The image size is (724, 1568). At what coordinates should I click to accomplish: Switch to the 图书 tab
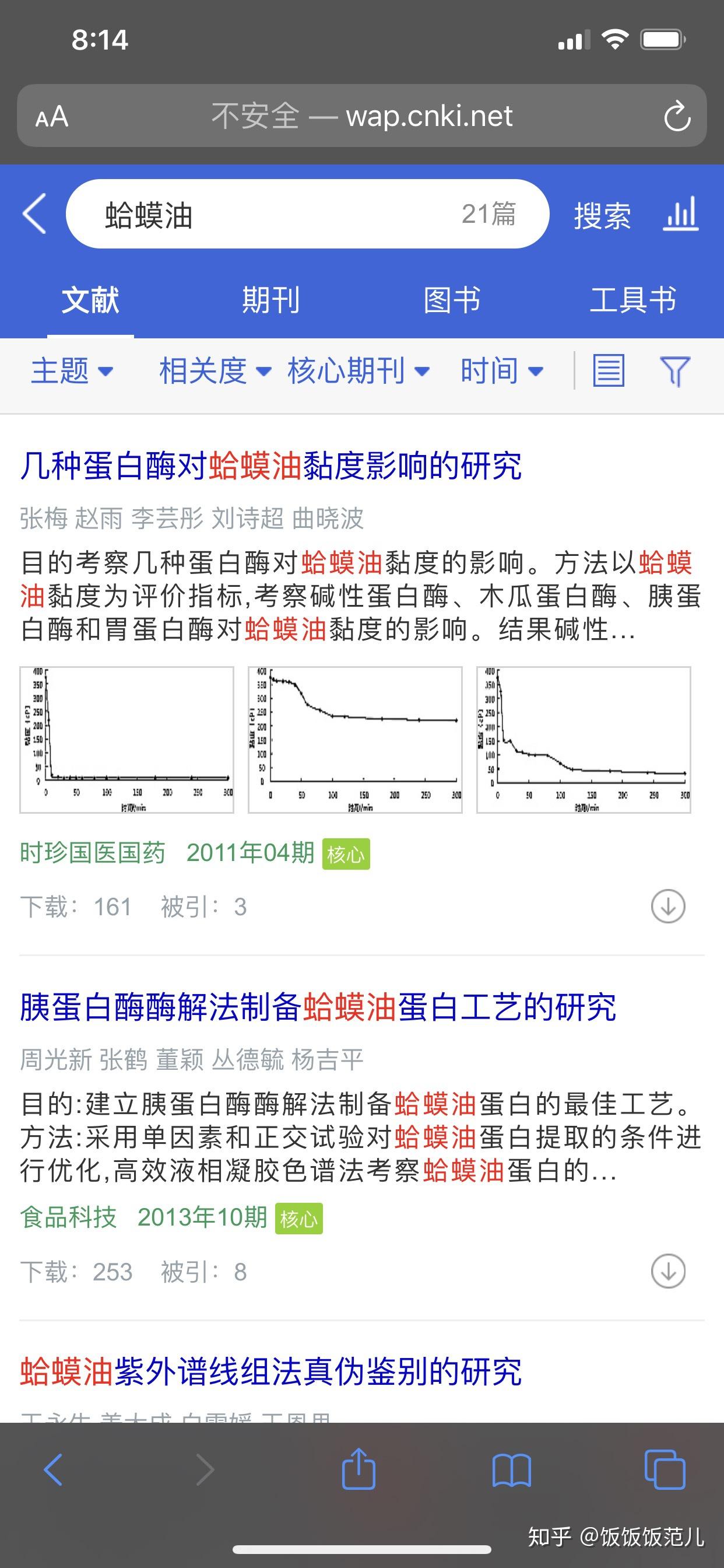452,300
